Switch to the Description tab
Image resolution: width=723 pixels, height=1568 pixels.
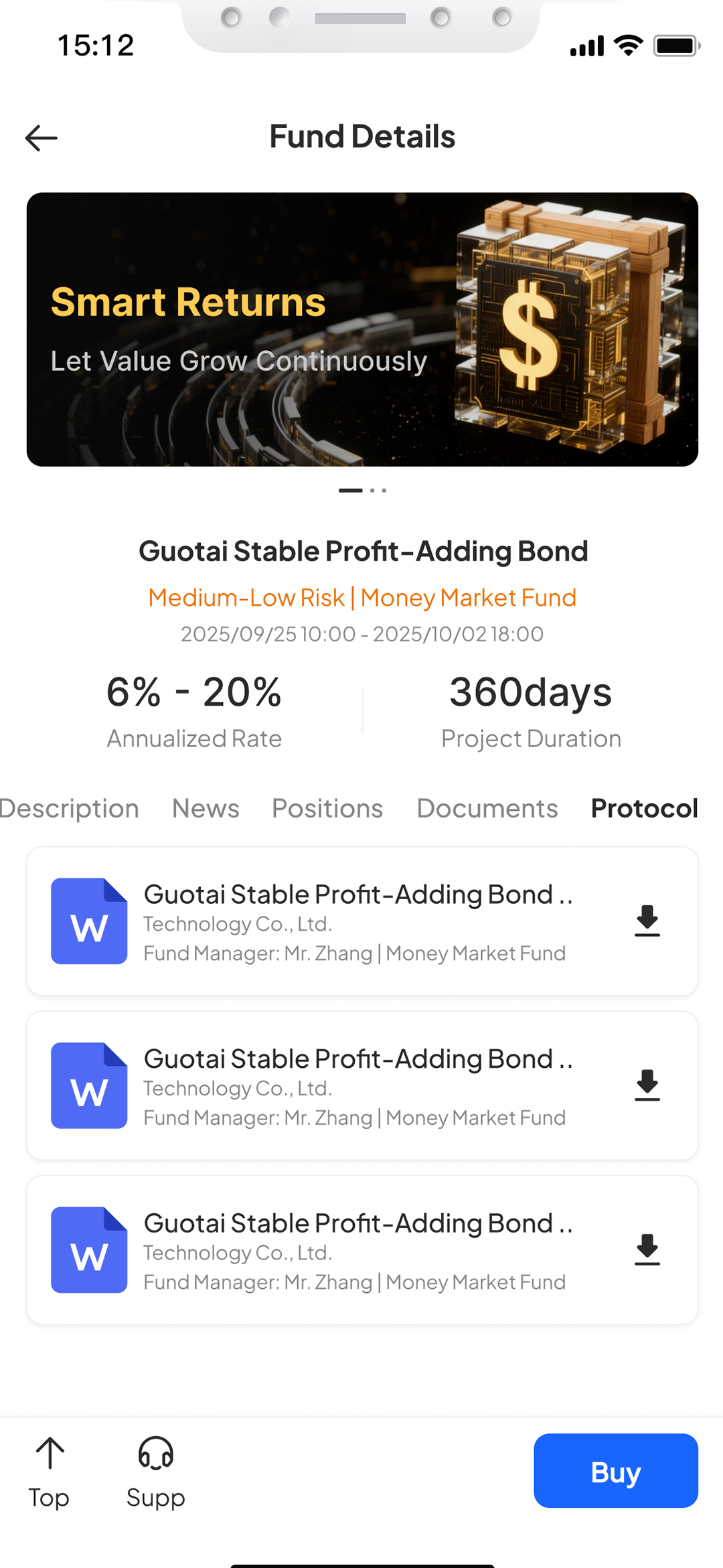point(70,809)
